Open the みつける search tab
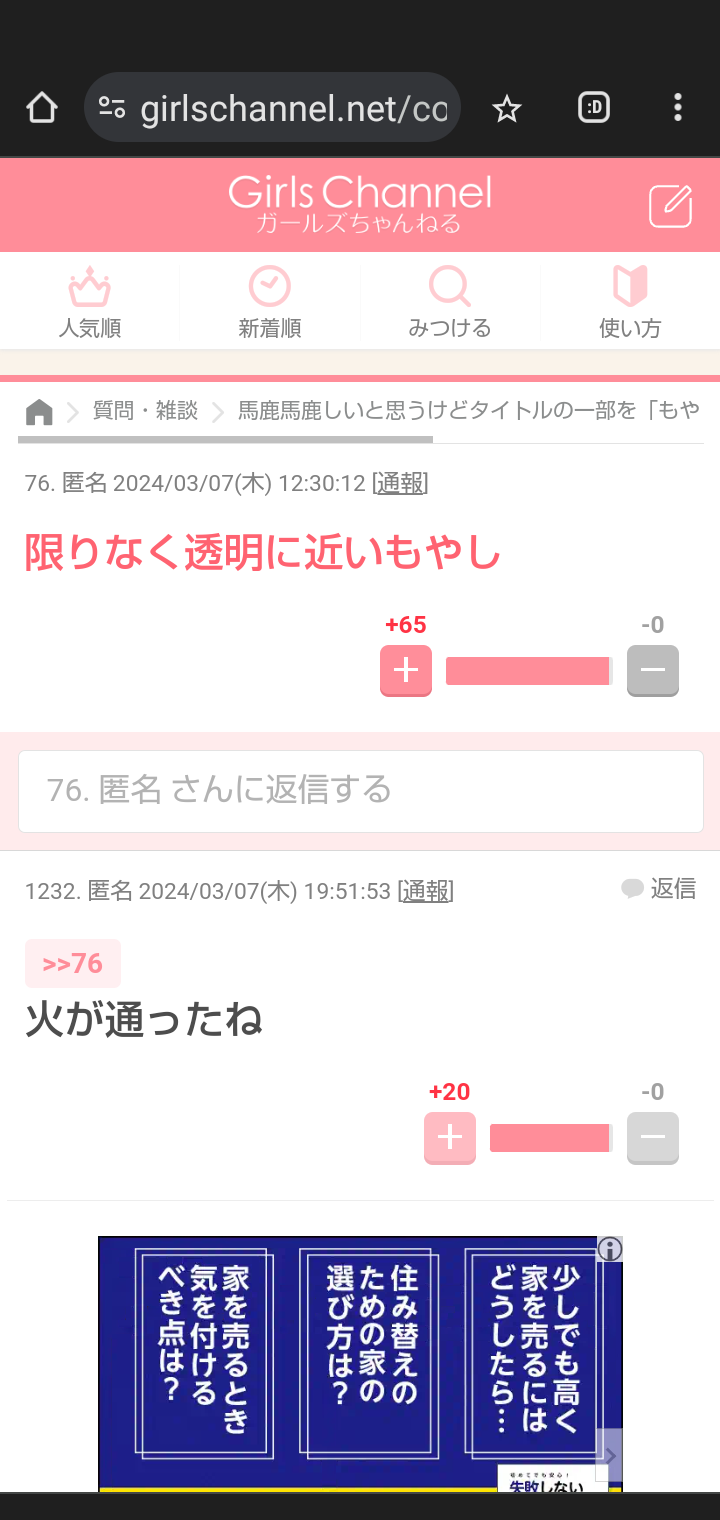 [x=450, y=302]
